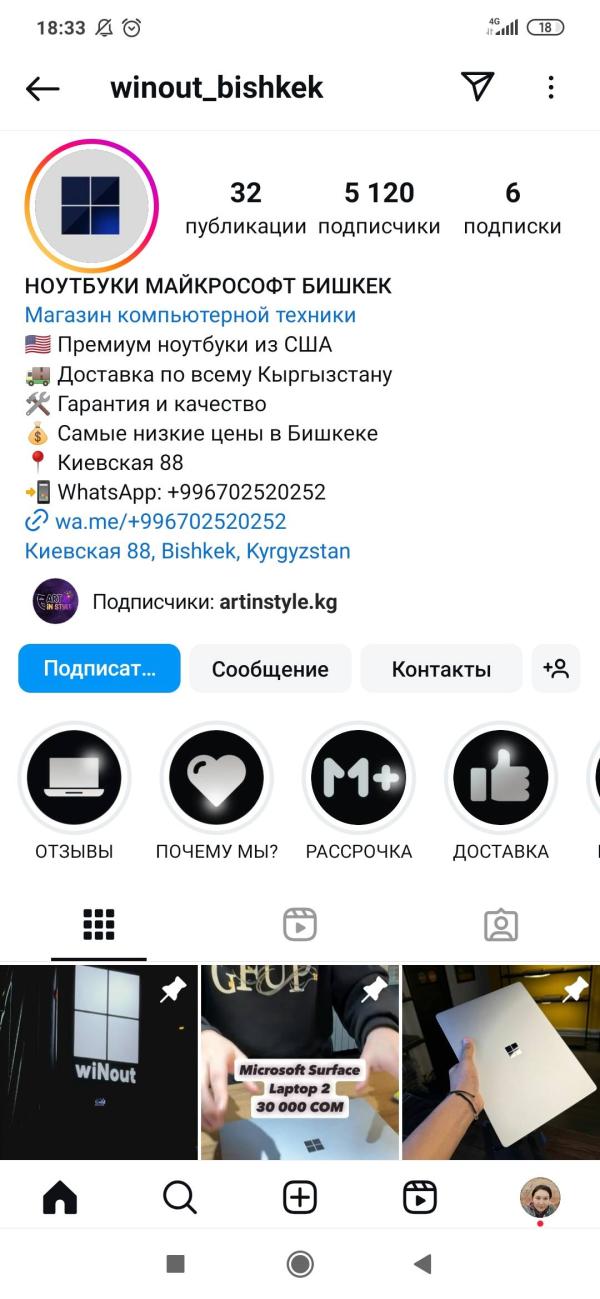
Task: Open the 6 подписки list
Action: tap(512, 207)
